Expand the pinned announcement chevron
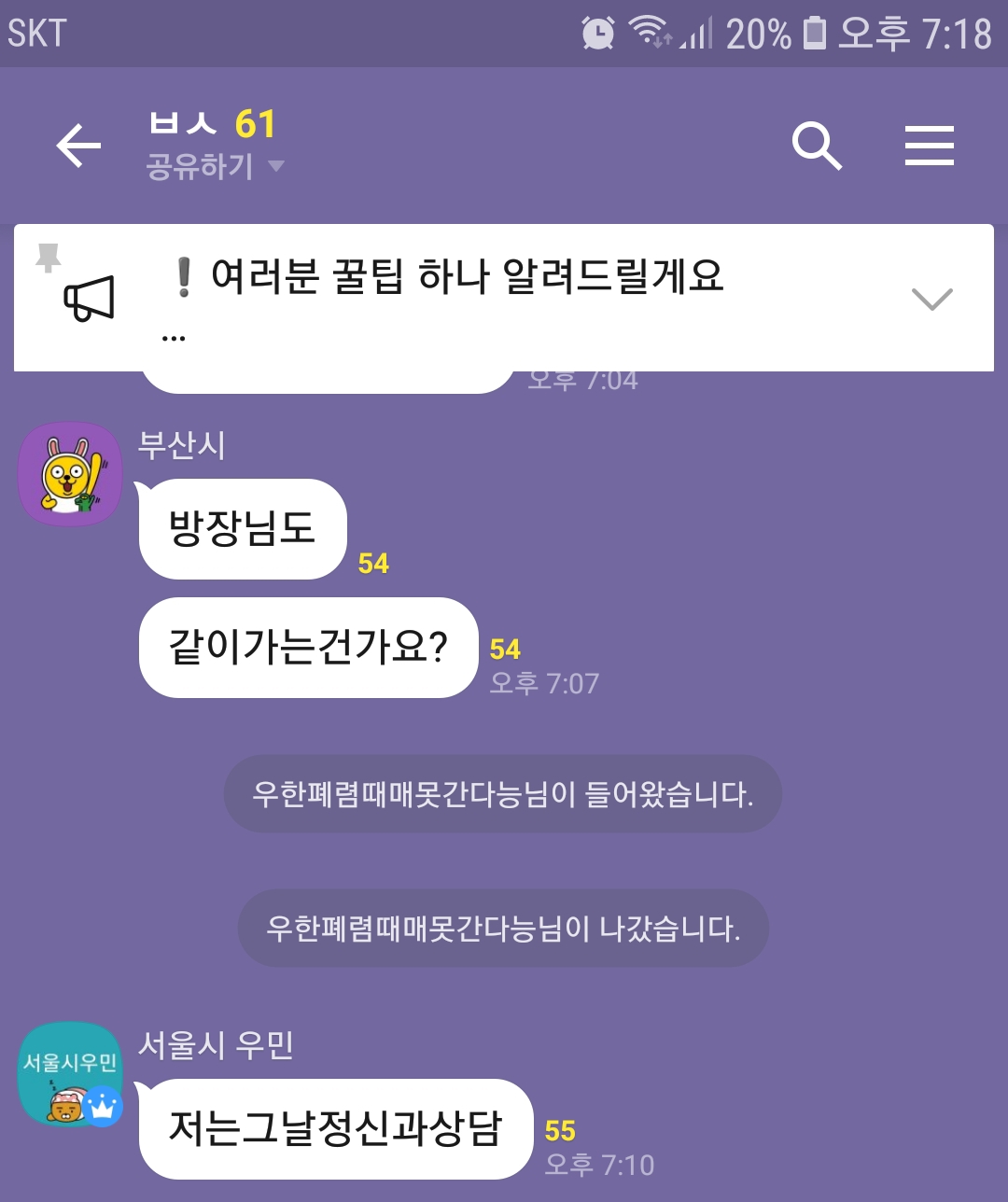The image size is (1008, 1202). (931, 299)
